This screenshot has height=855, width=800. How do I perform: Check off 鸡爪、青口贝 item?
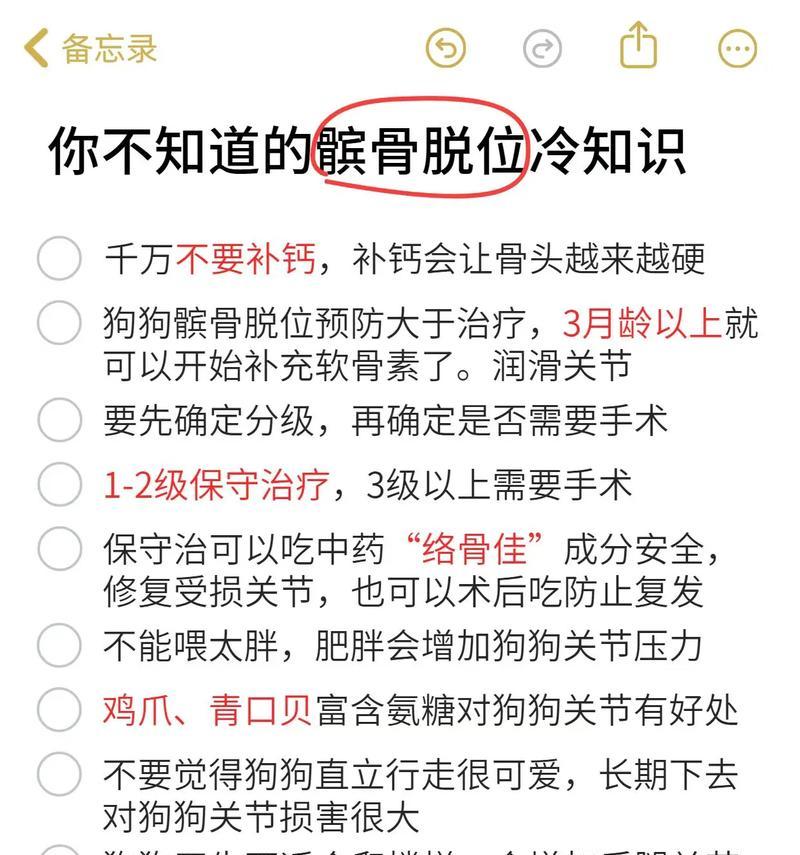[x=59, y=710]
